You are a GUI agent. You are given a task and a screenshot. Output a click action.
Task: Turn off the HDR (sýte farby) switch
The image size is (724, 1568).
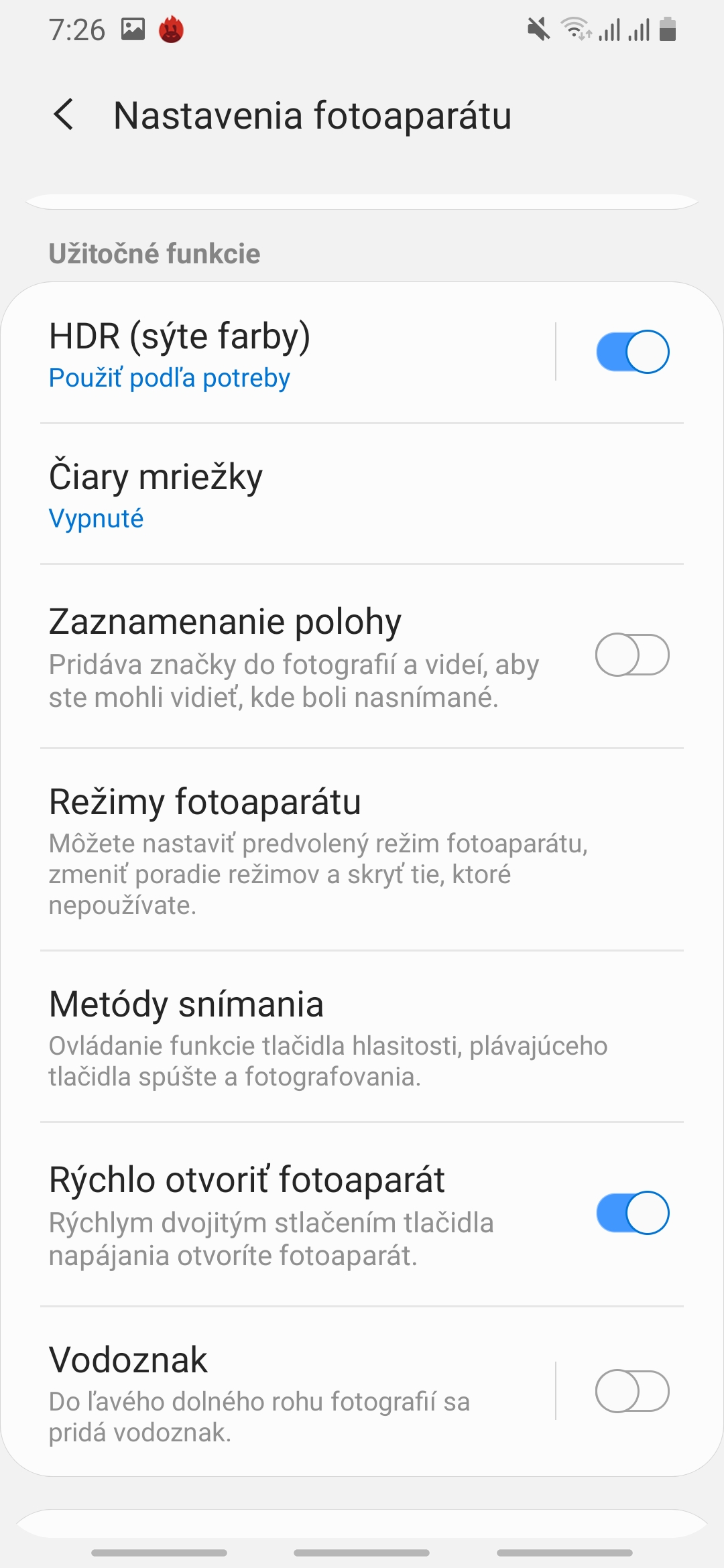[632, 352]
